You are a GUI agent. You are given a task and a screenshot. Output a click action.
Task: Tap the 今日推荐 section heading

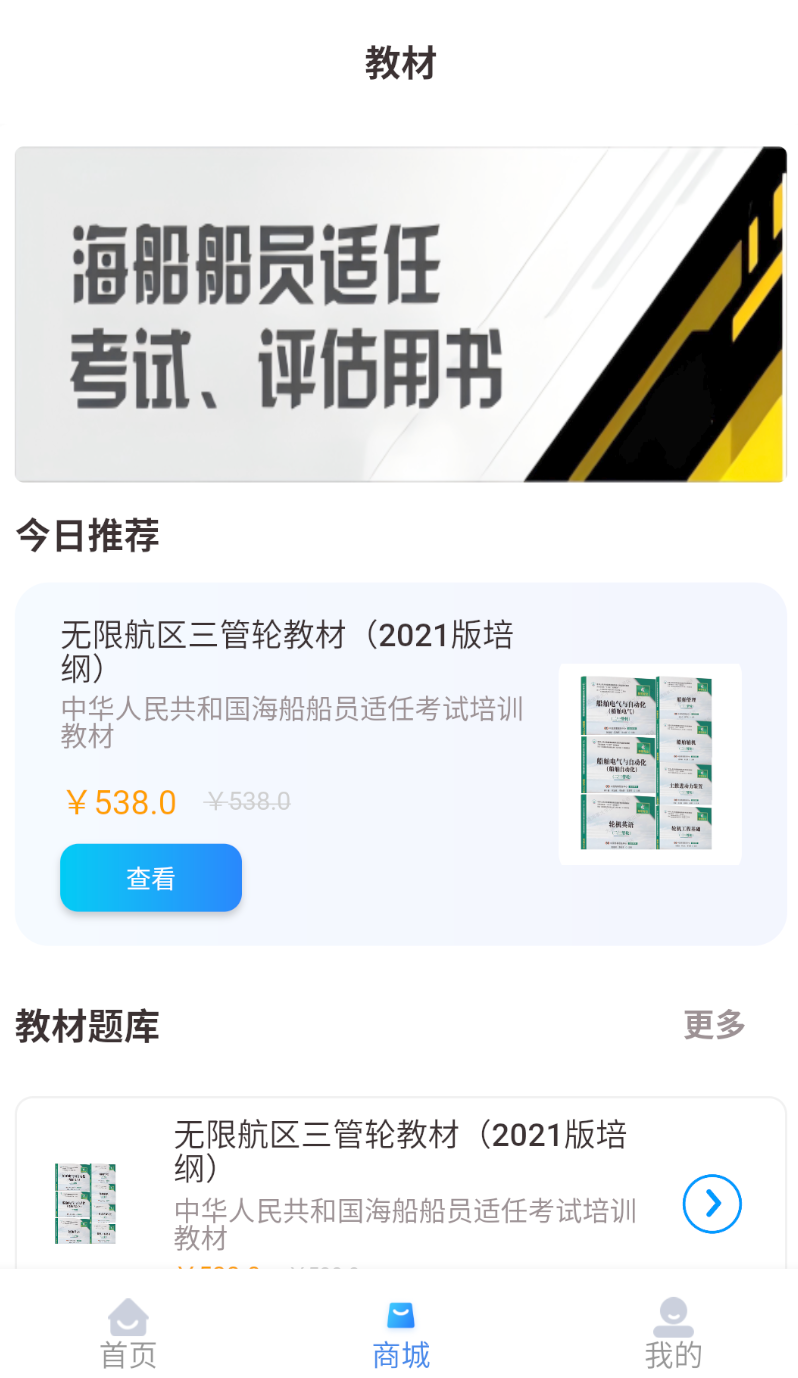pyautogui.click(x=88, y=535)
